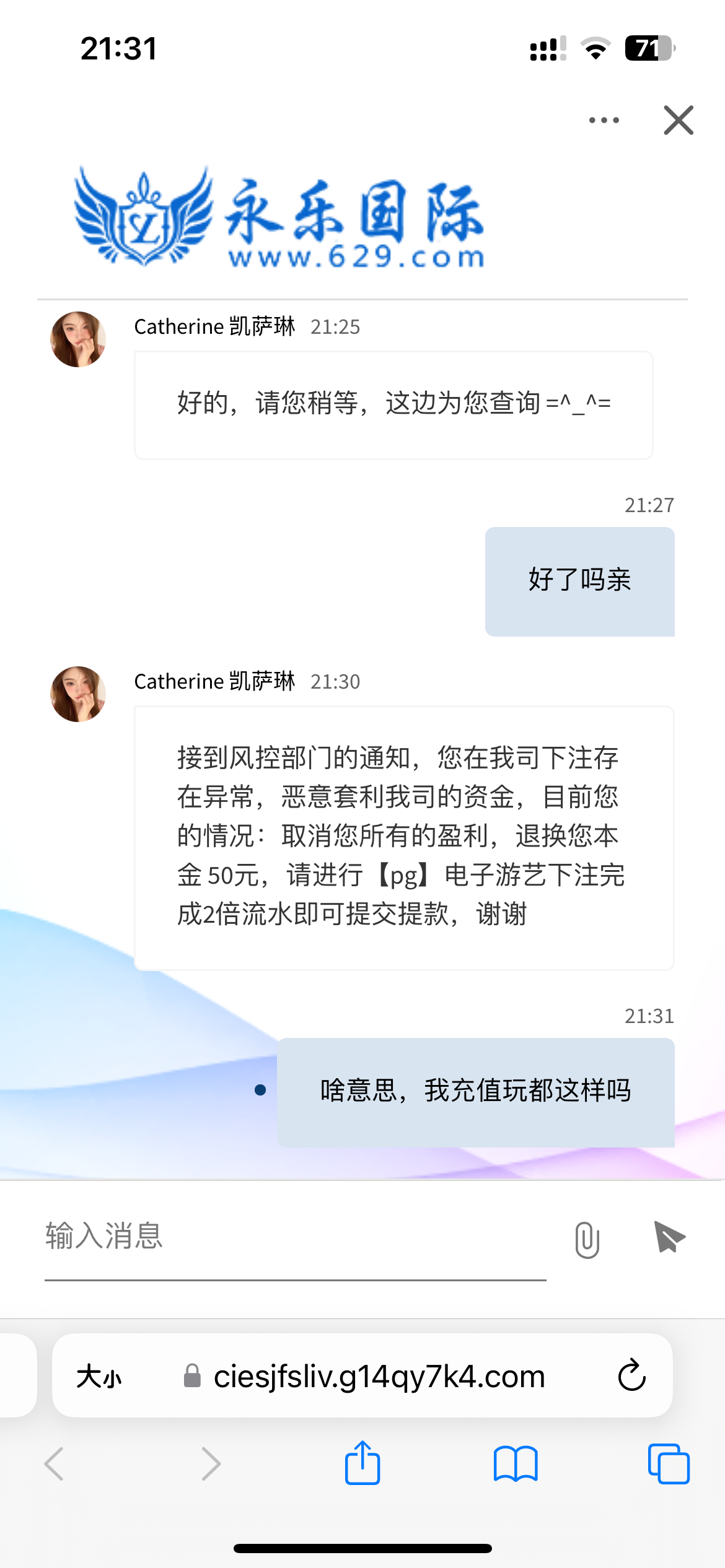Open the three-dot more options menu

click(604, 120)
